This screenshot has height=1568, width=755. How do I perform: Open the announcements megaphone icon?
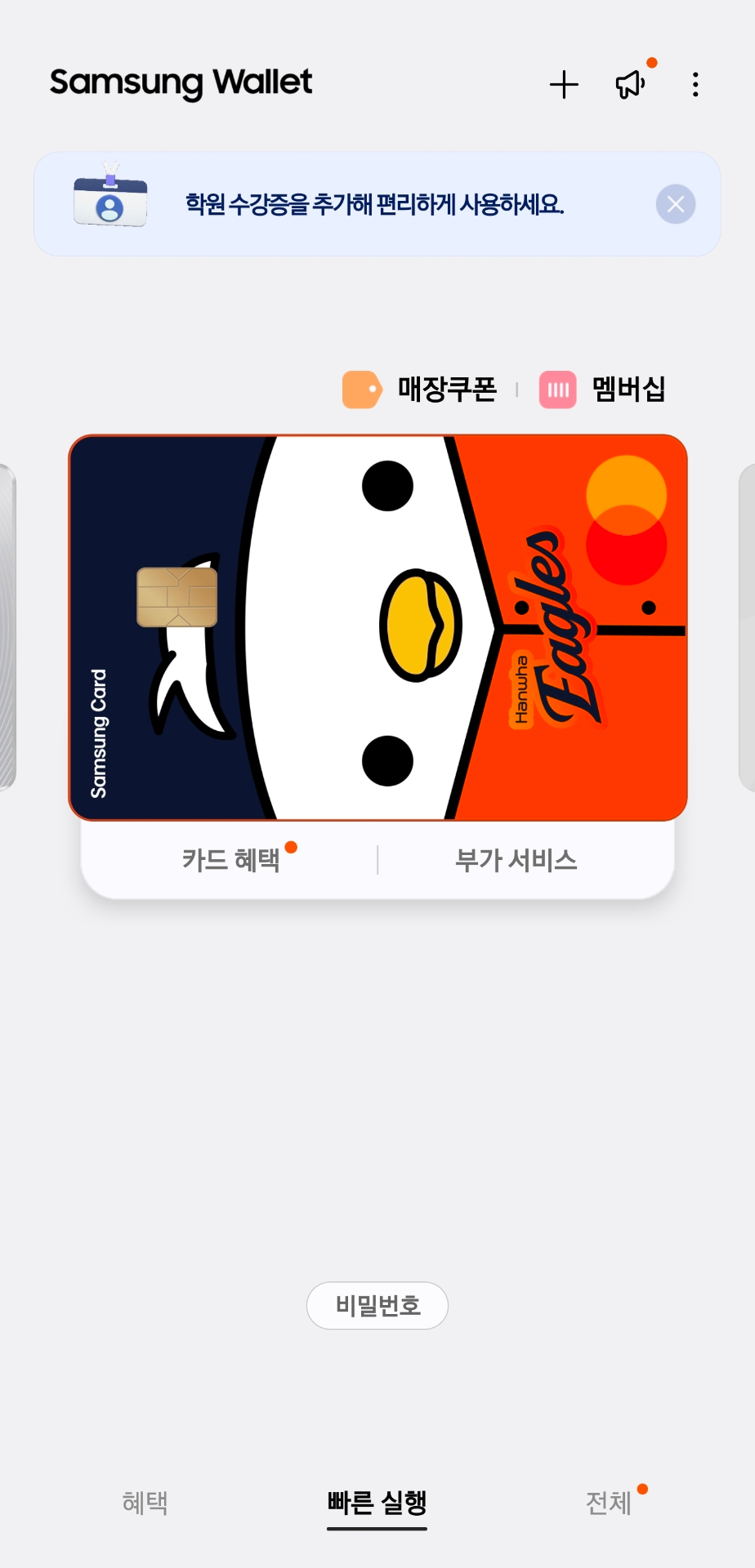(x=630, y=84)
